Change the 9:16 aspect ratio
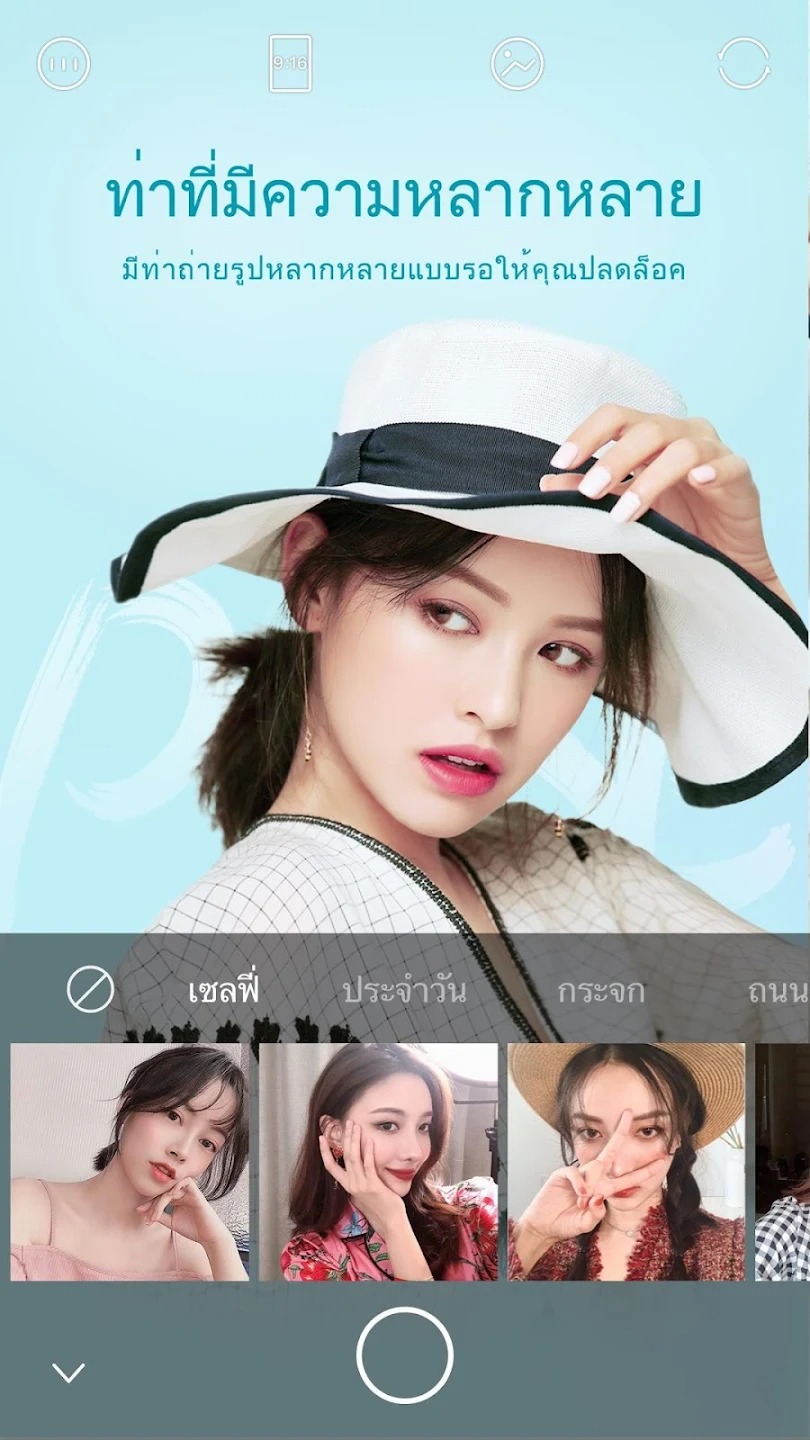810x1440 pixels. [x=290, y=64]
